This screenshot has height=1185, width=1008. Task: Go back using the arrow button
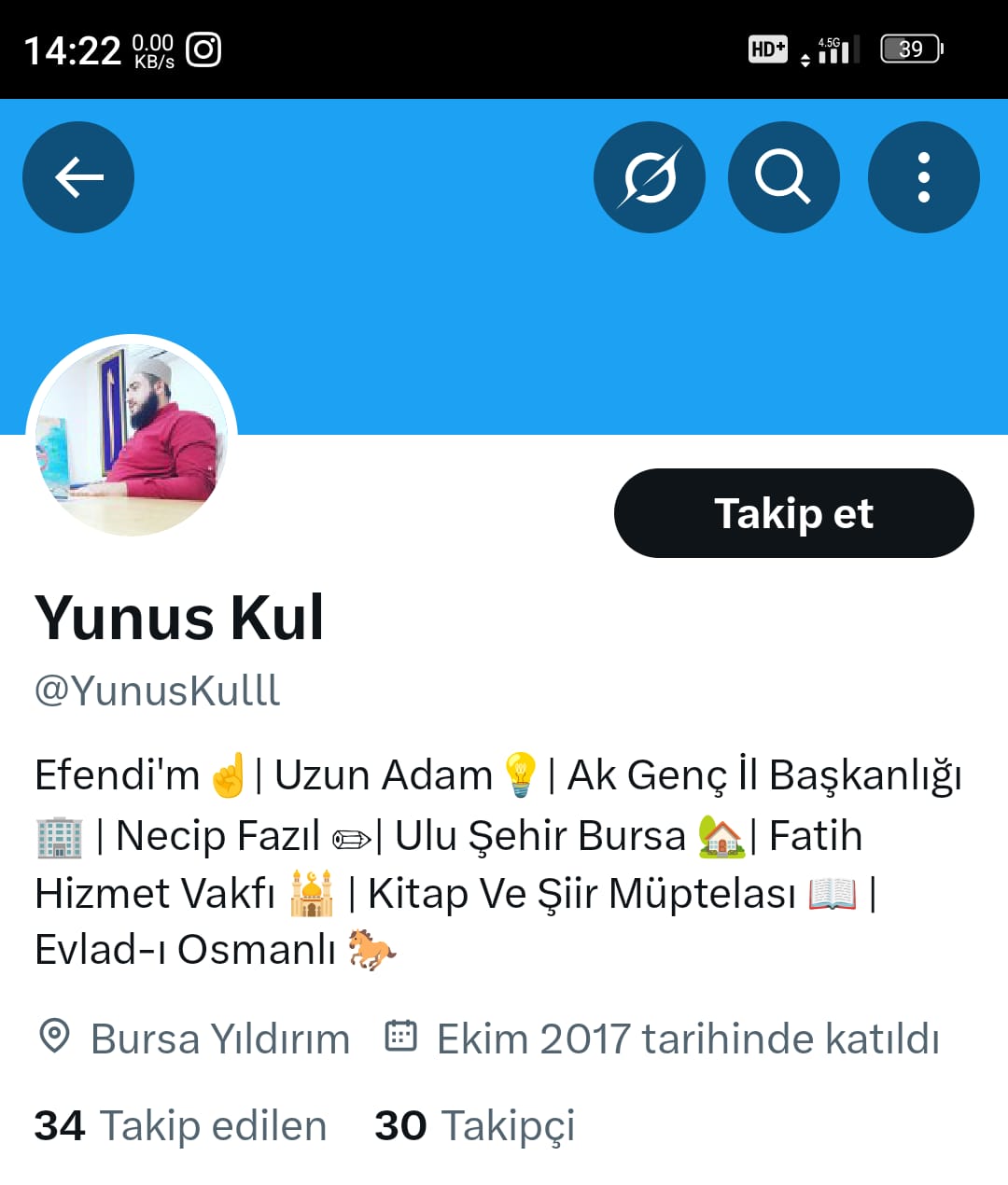pos(78,177)
